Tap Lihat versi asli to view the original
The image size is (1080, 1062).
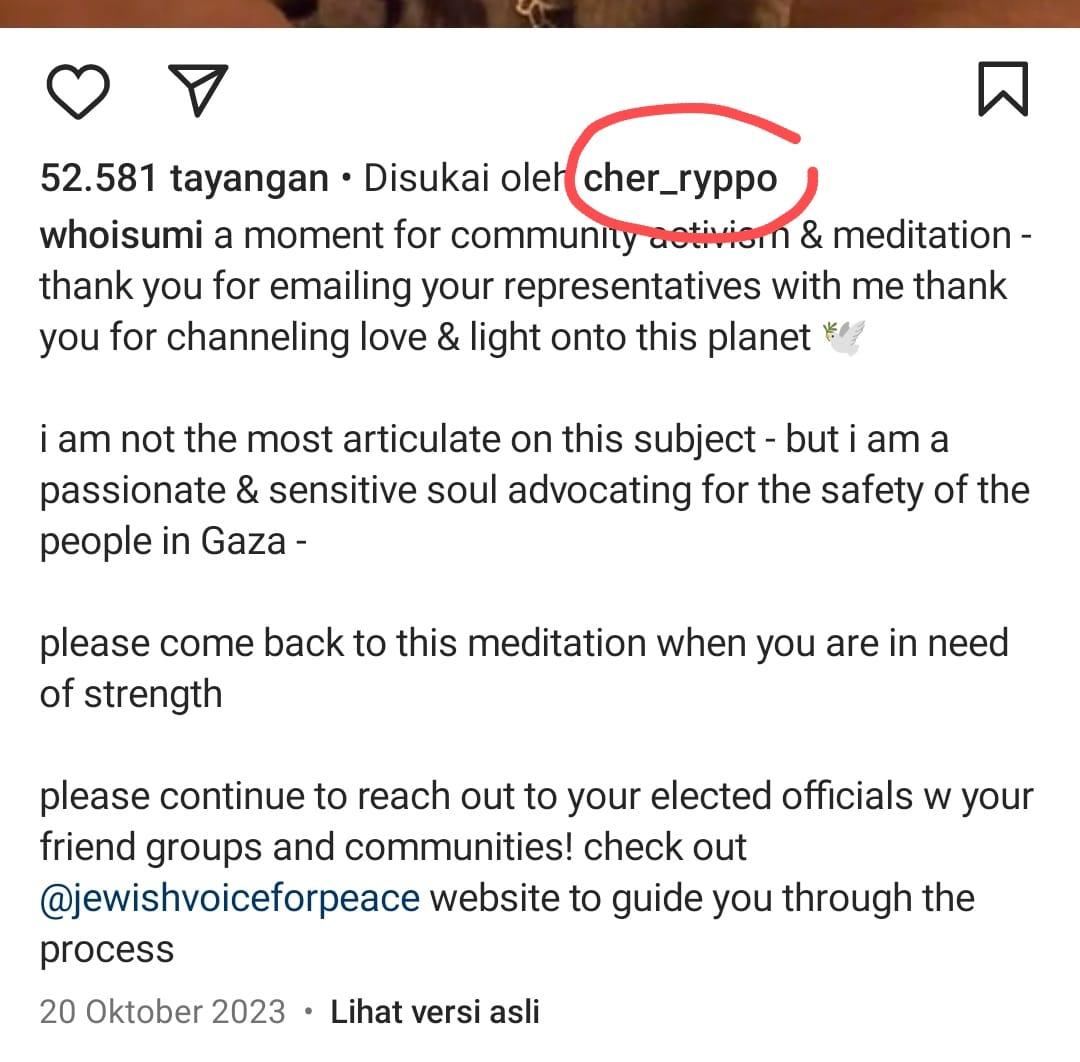coord(435,1011)
